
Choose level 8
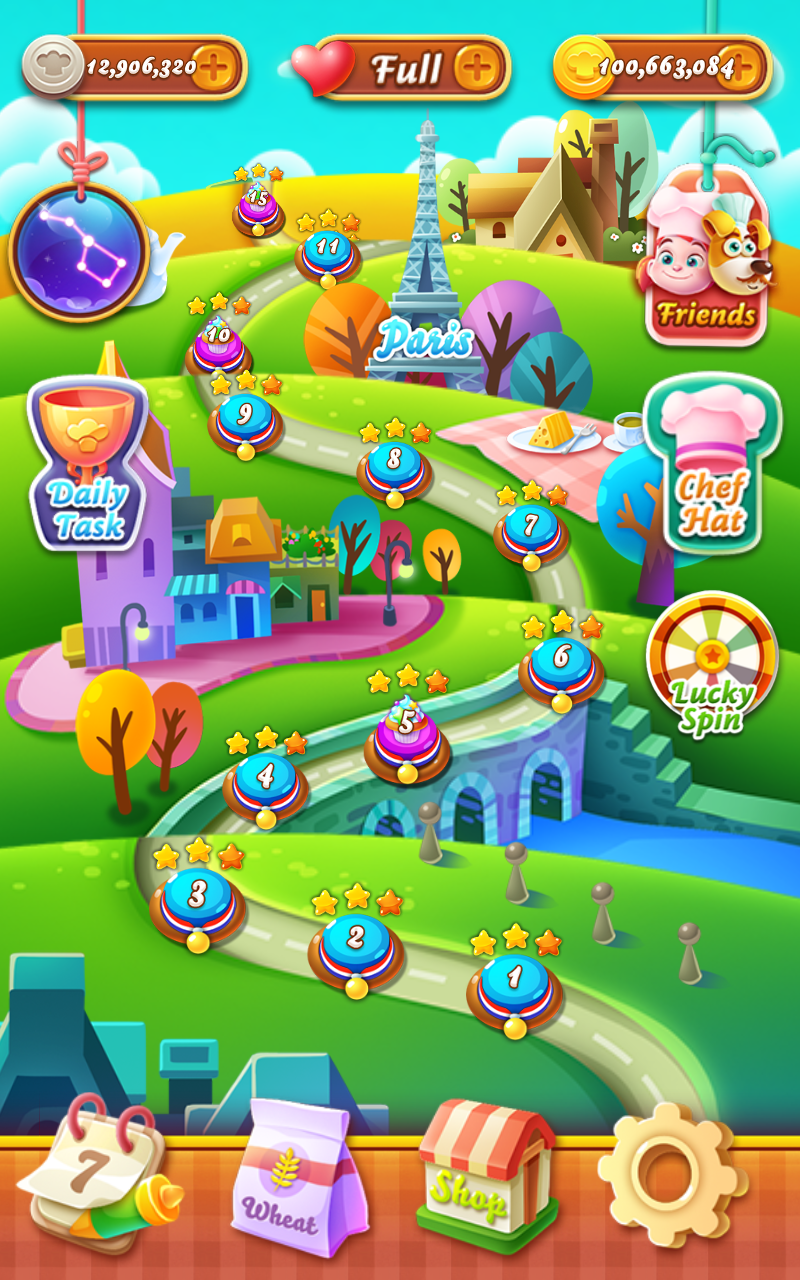click(x=394, y=465)
